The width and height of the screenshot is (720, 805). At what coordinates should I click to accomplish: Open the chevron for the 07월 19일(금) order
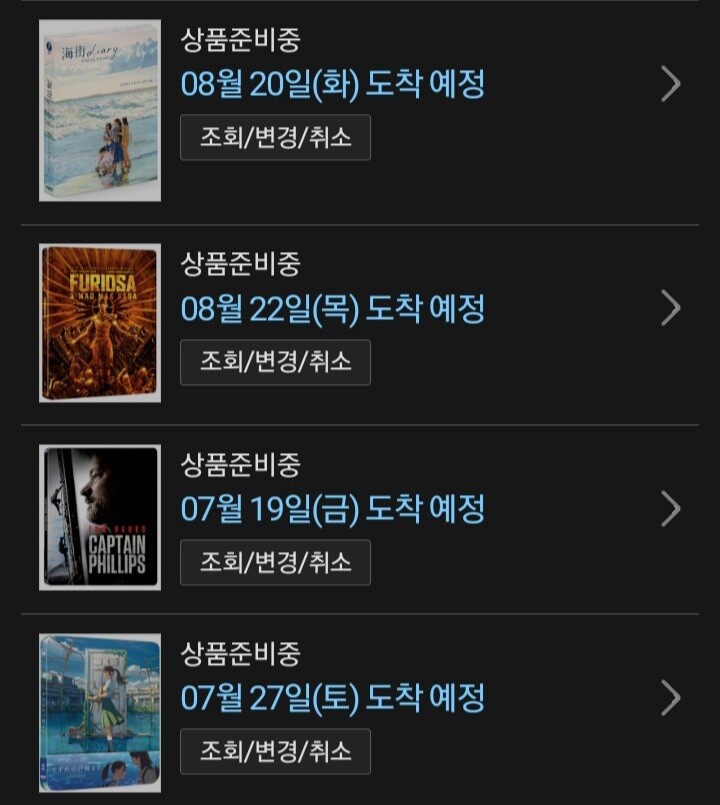670,509
